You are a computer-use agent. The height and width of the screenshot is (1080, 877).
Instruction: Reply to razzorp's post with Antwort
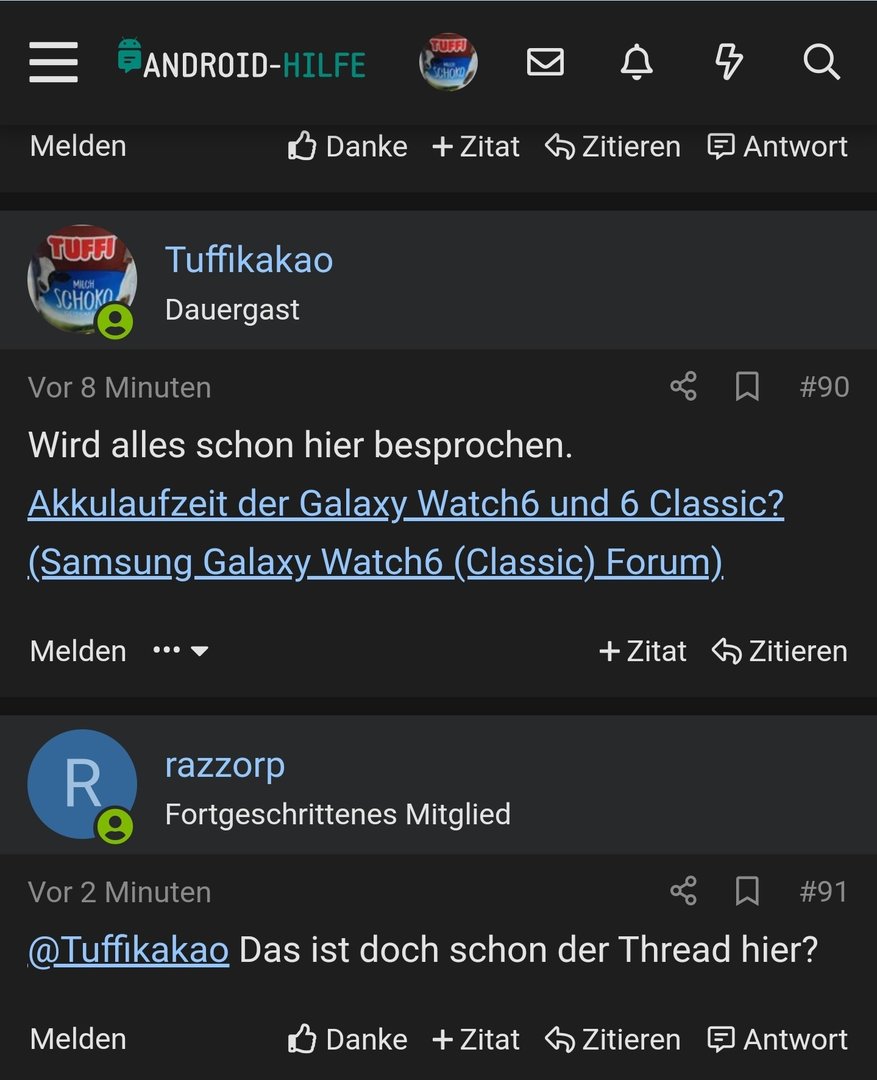pos(777,1040)
